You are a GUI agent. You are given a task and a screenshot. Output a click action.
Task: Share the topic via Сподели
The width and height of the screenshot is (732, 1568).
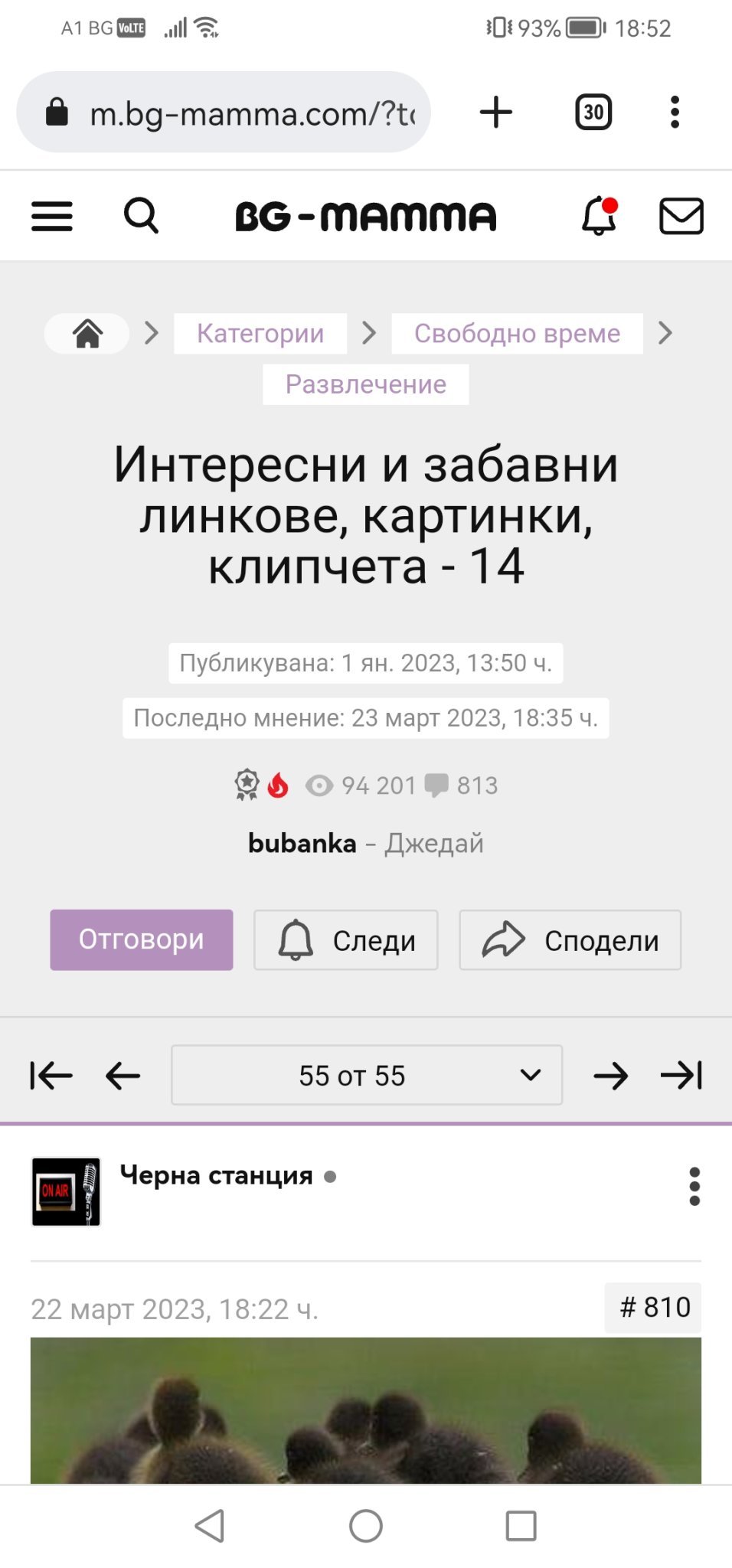tap(570, 939)
